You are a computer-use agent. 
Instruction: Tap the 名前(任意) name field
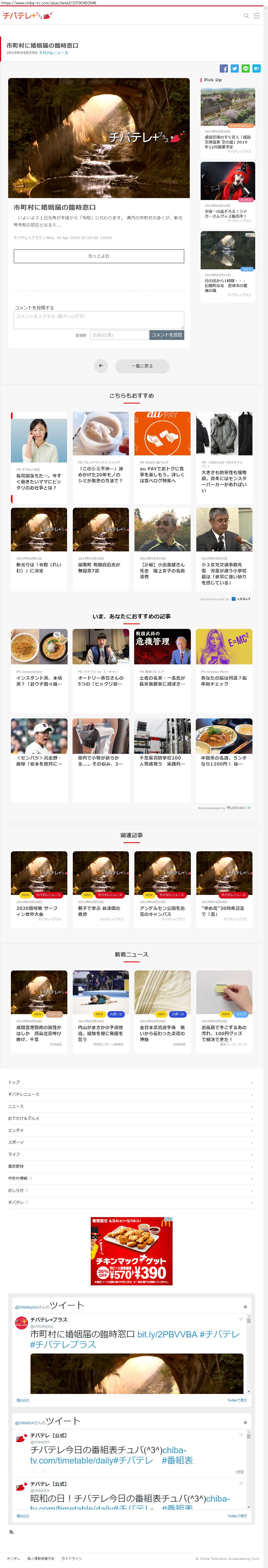tap(119, 335)
